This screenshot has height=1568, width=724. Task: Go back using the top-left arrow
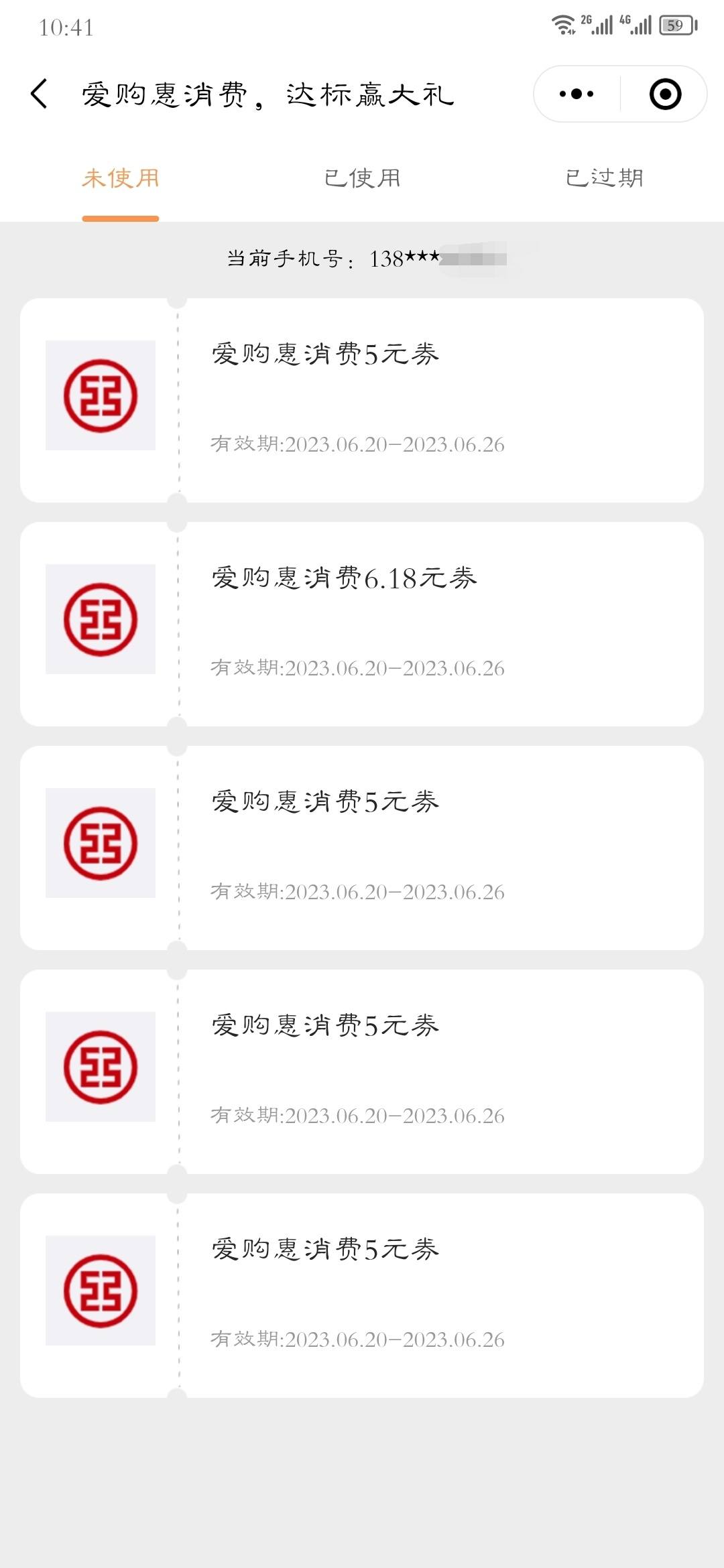40,94
